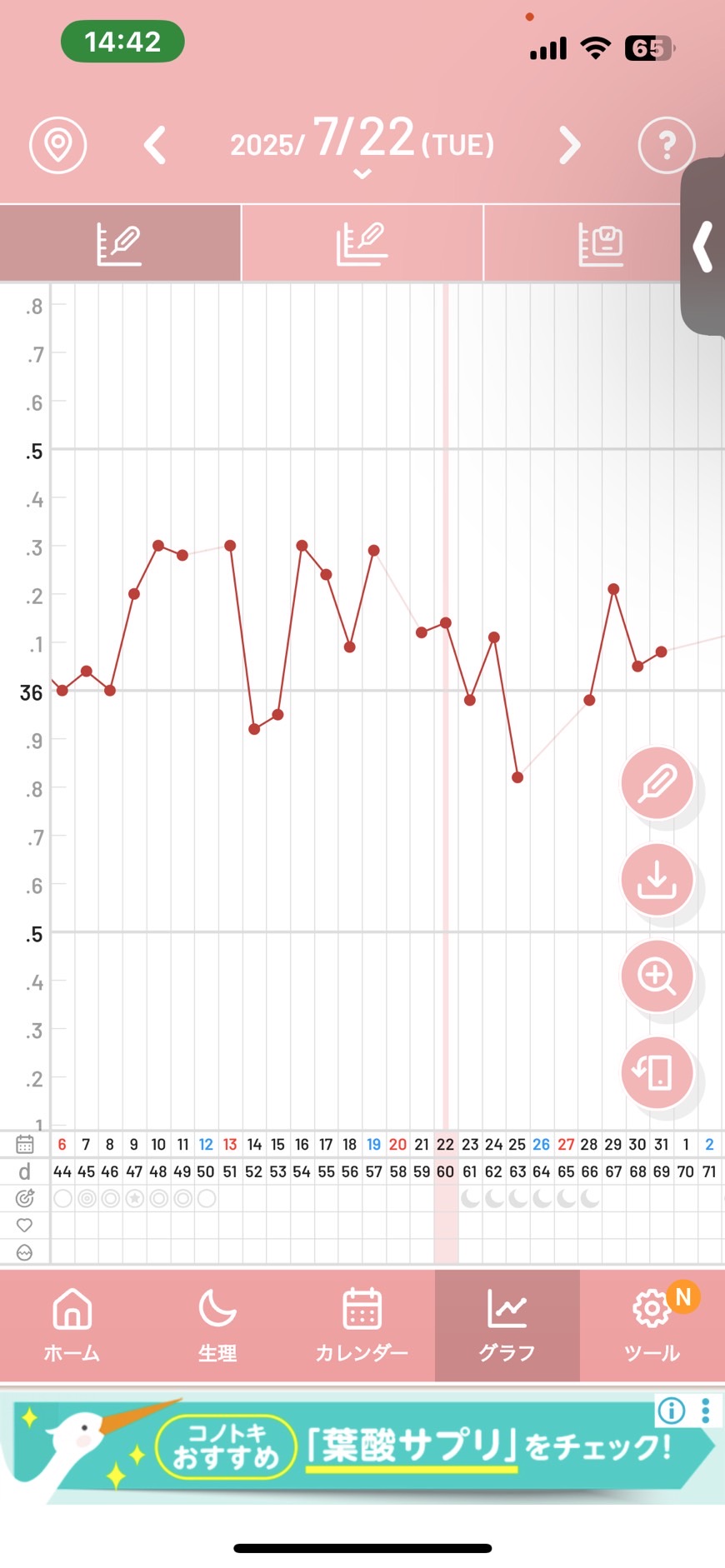
Task: Go to the next date
Action: pos(569,145)
